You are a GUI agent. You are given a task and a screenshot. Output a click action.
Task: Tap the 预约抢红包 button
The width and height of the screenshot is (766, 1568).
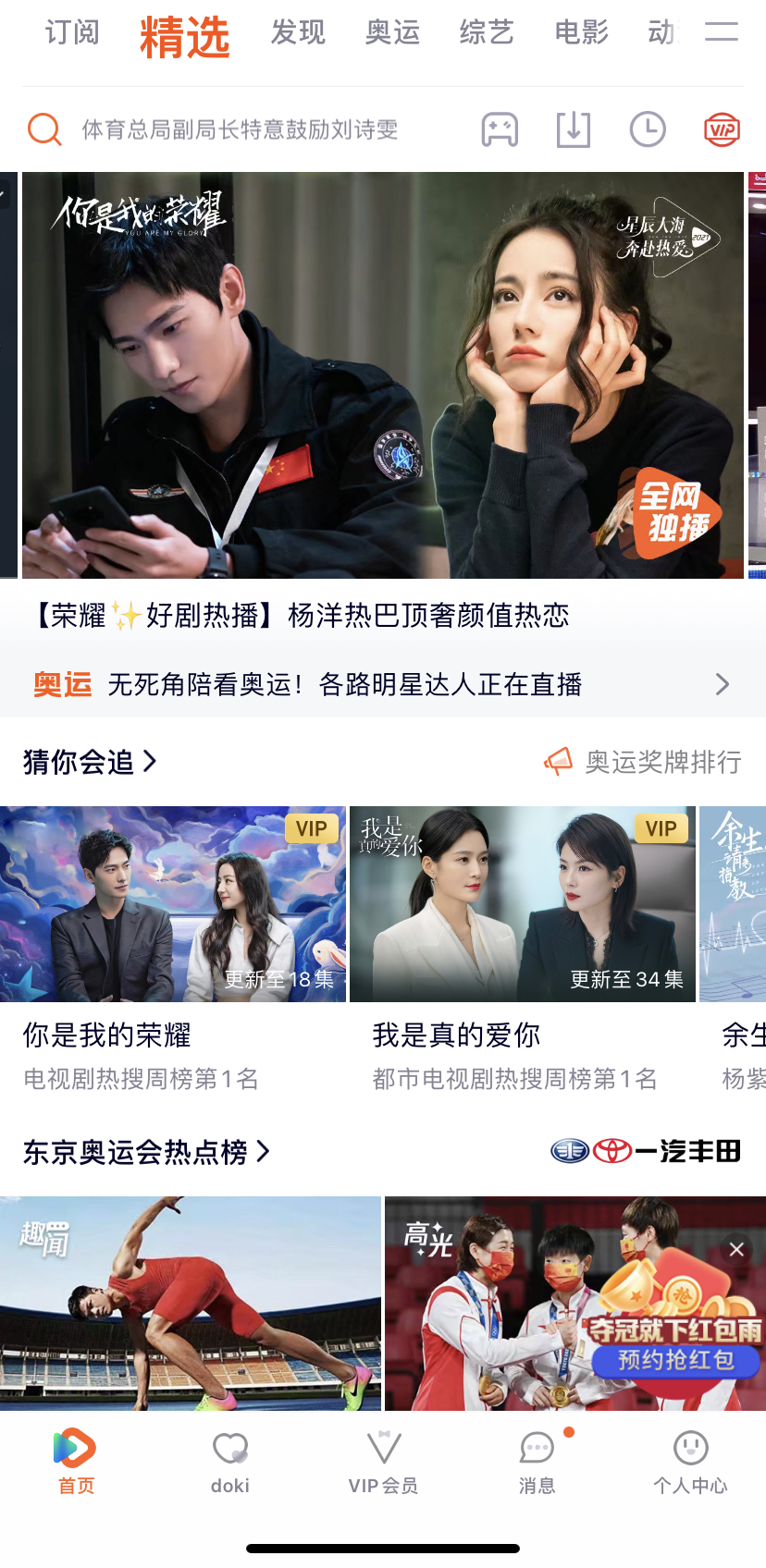click(675, 1359)
